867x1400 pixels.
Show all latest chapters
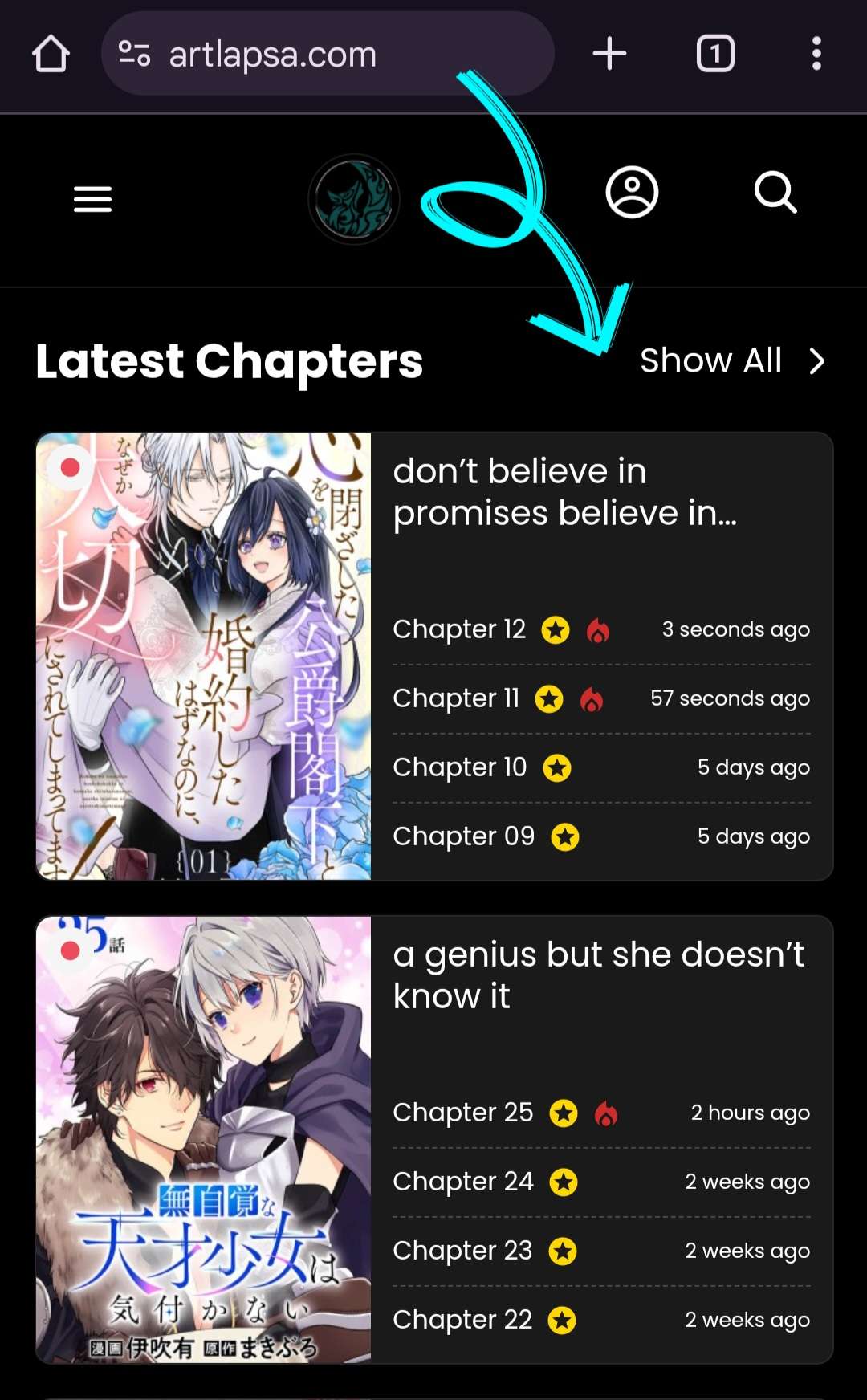pos(731,361)
